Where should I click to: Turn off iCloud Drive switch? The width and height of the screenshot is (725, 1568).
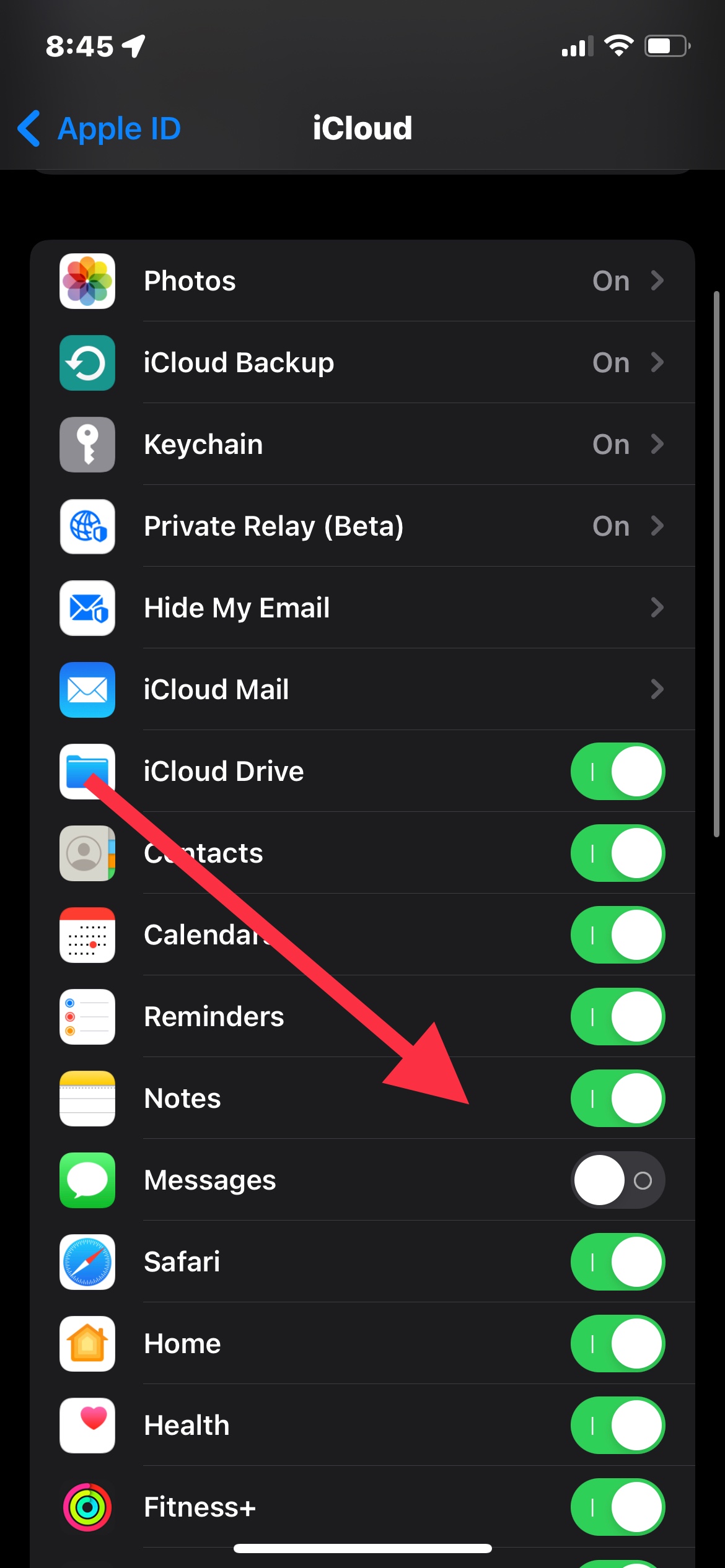click(x=617, y=772)
